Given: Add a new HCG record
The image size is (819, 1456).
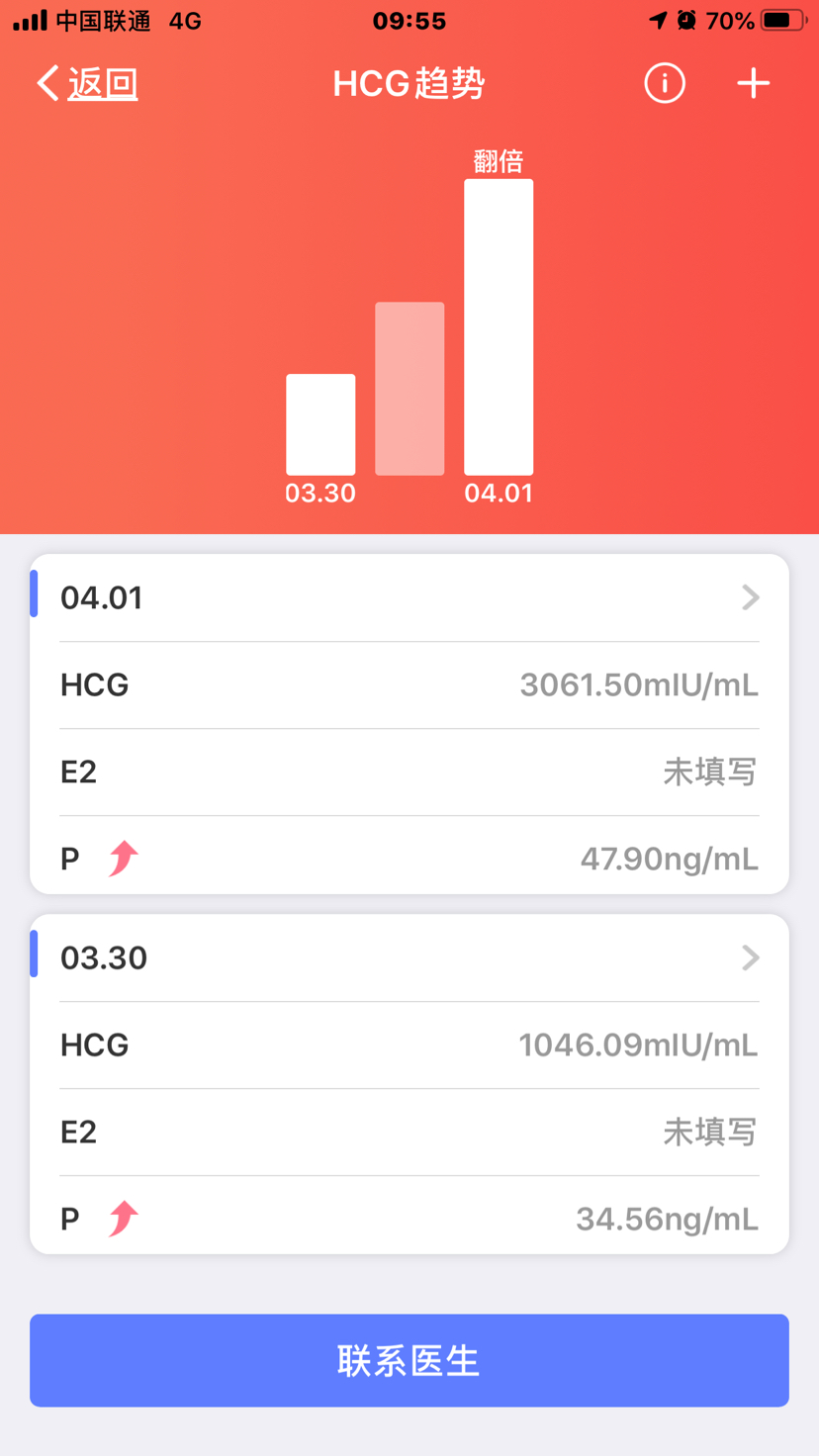Looking at the screenshot, I should pyautogui.click(x=754, y=84).
